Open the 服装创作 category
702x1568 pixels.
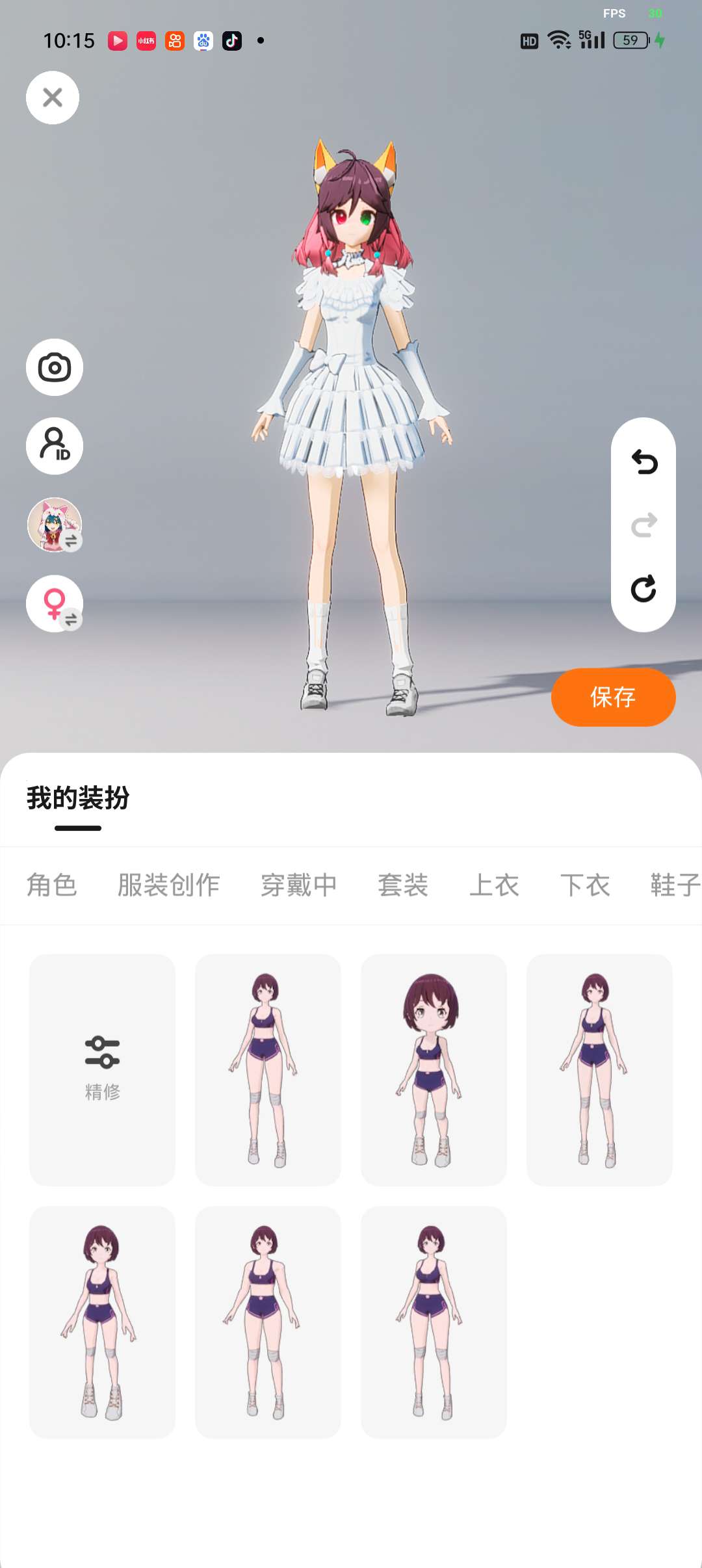(169, 885)
